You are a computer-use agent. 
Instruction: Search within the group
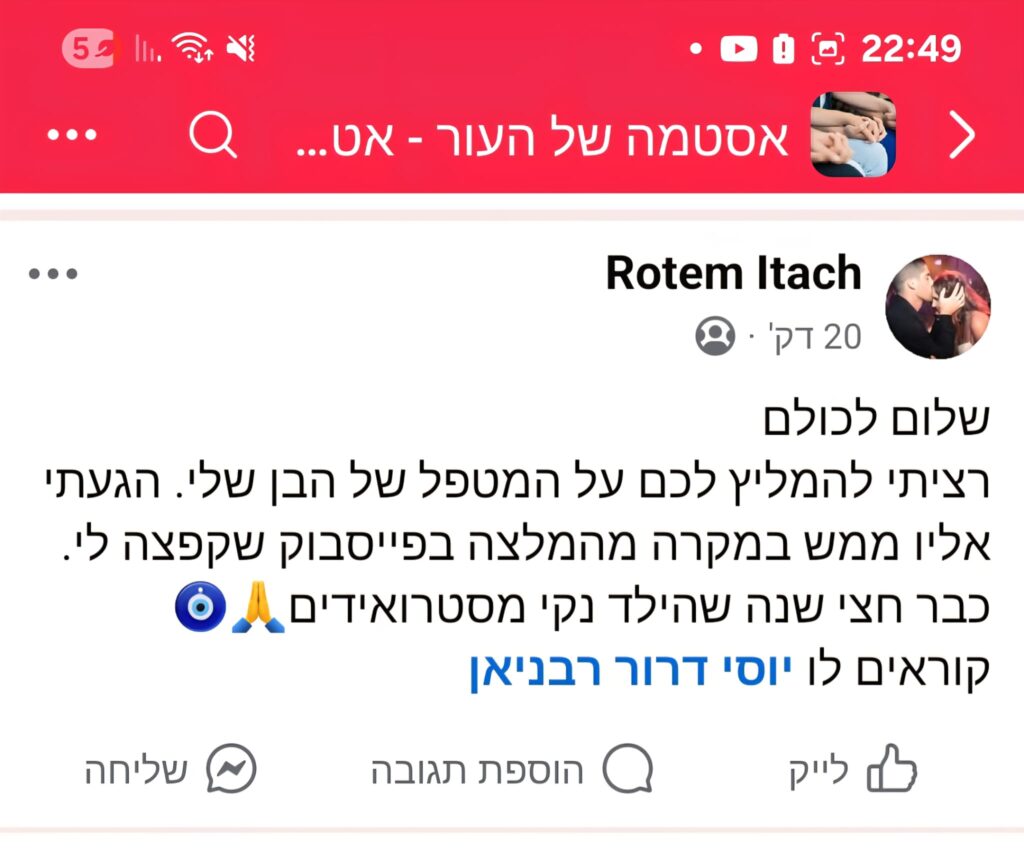213,135
